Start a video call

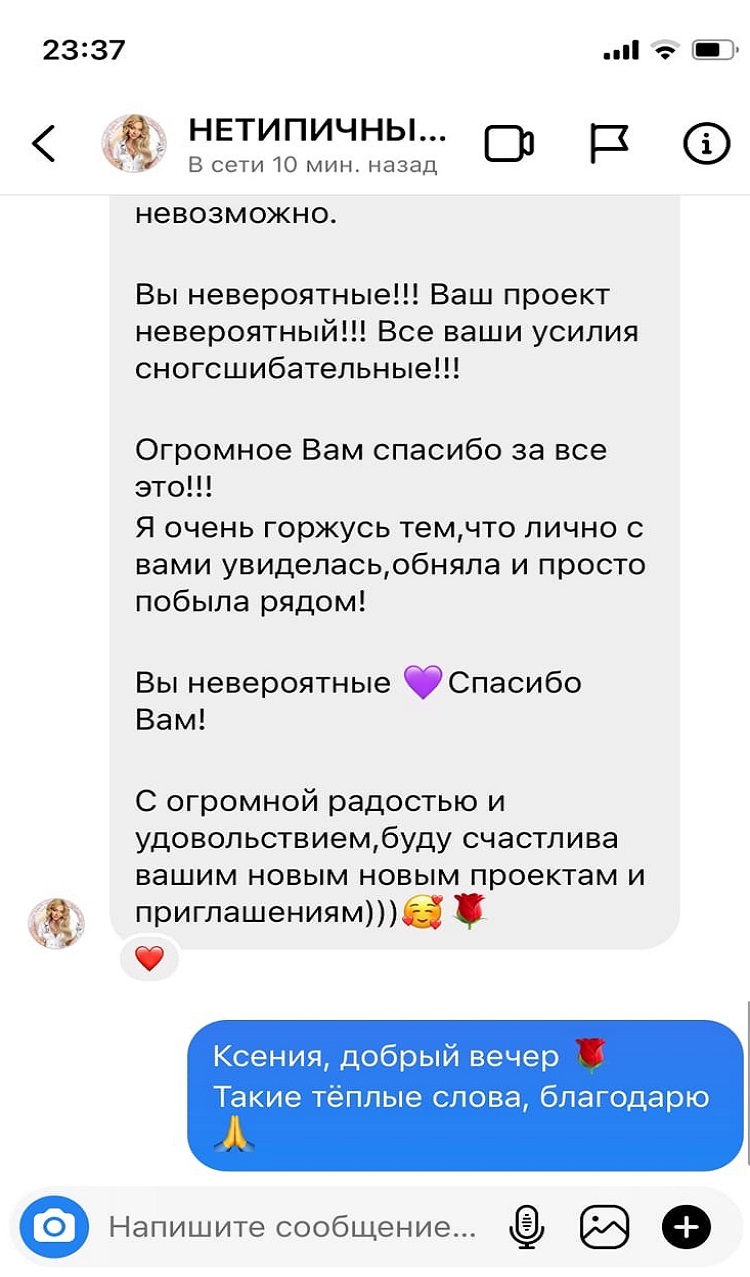click(510, 144)
